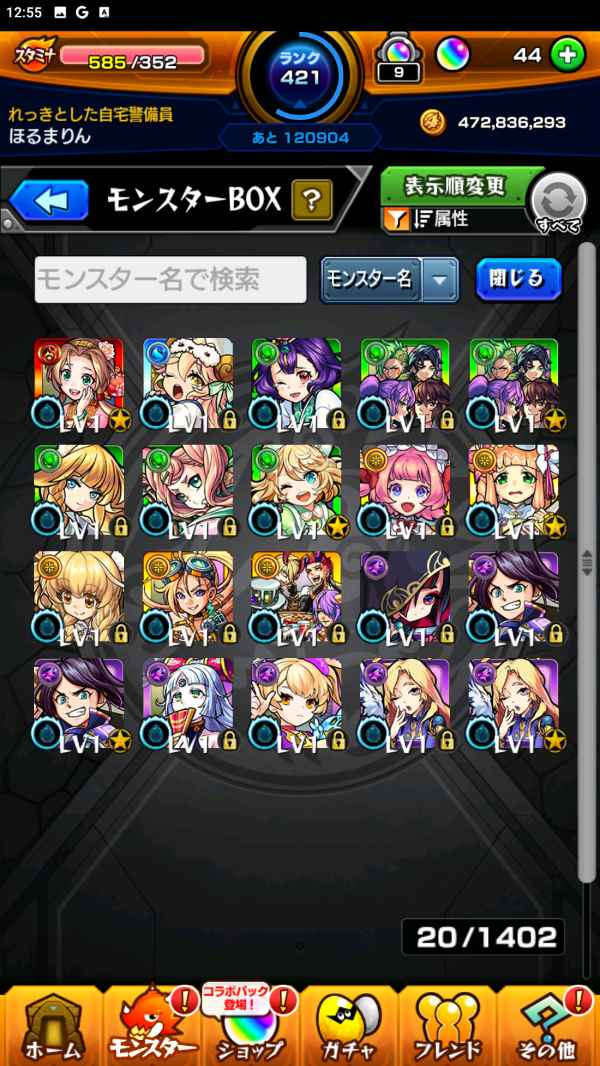The height and width of the screenshot is (1066, 600).
Task: Close the search panel with 閉じる
Action: click(518, 280)
